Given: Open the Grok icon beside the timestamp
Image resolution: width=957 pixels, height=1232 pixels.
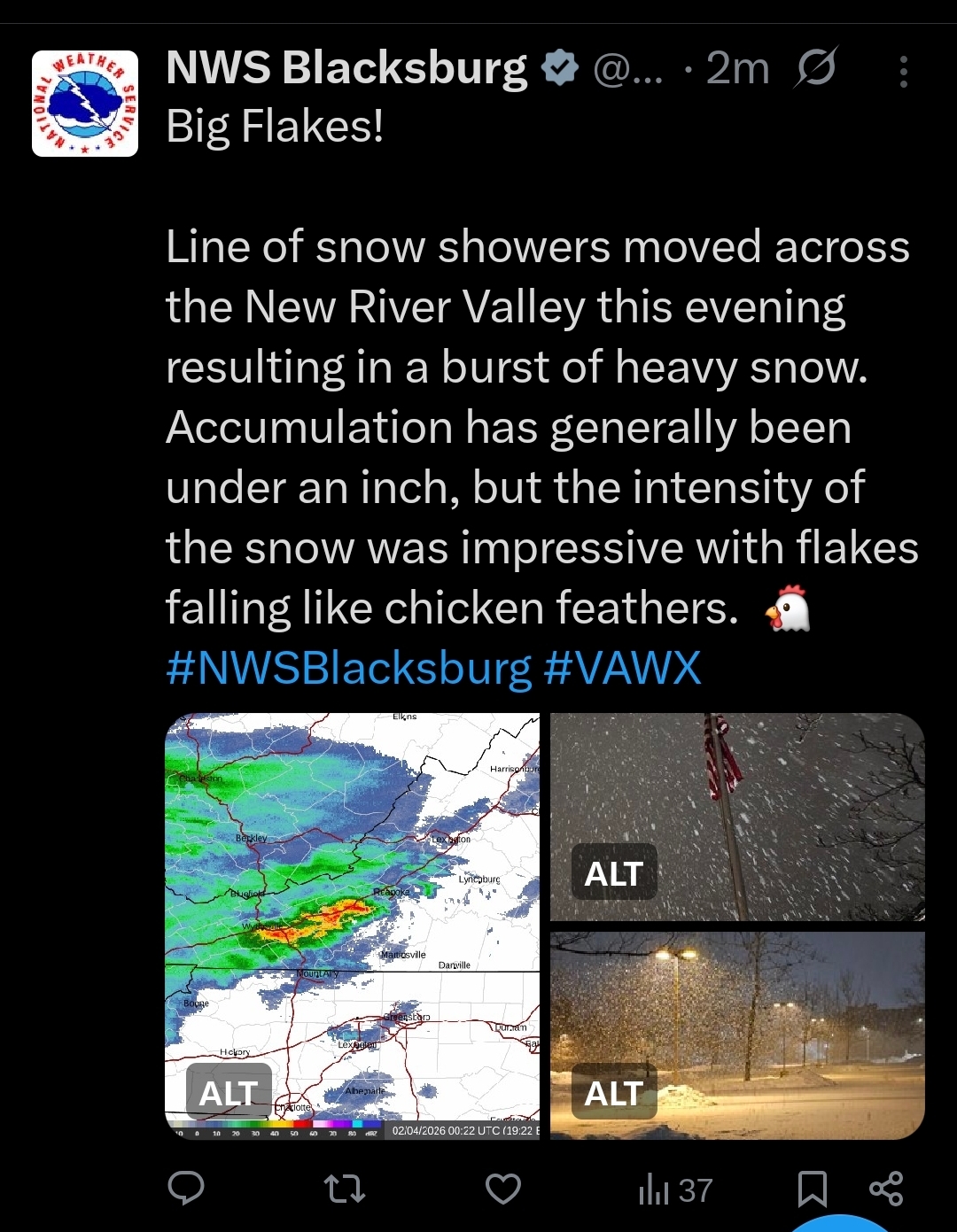Looking at the screenshot, I should point(814,68).
